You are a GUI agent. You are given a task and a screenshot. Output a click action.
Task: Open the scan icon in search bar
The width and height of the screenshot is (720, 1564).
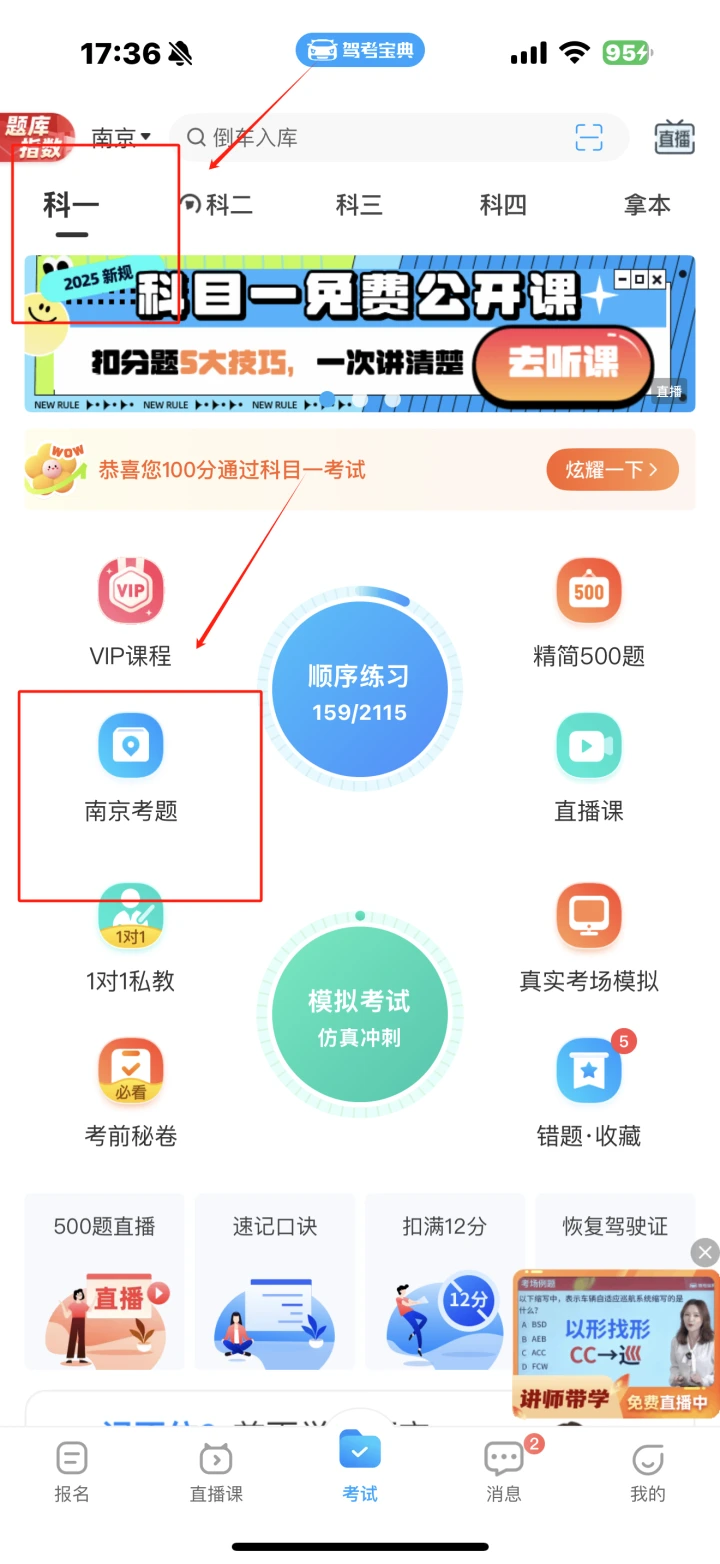(x=590, y=138)
